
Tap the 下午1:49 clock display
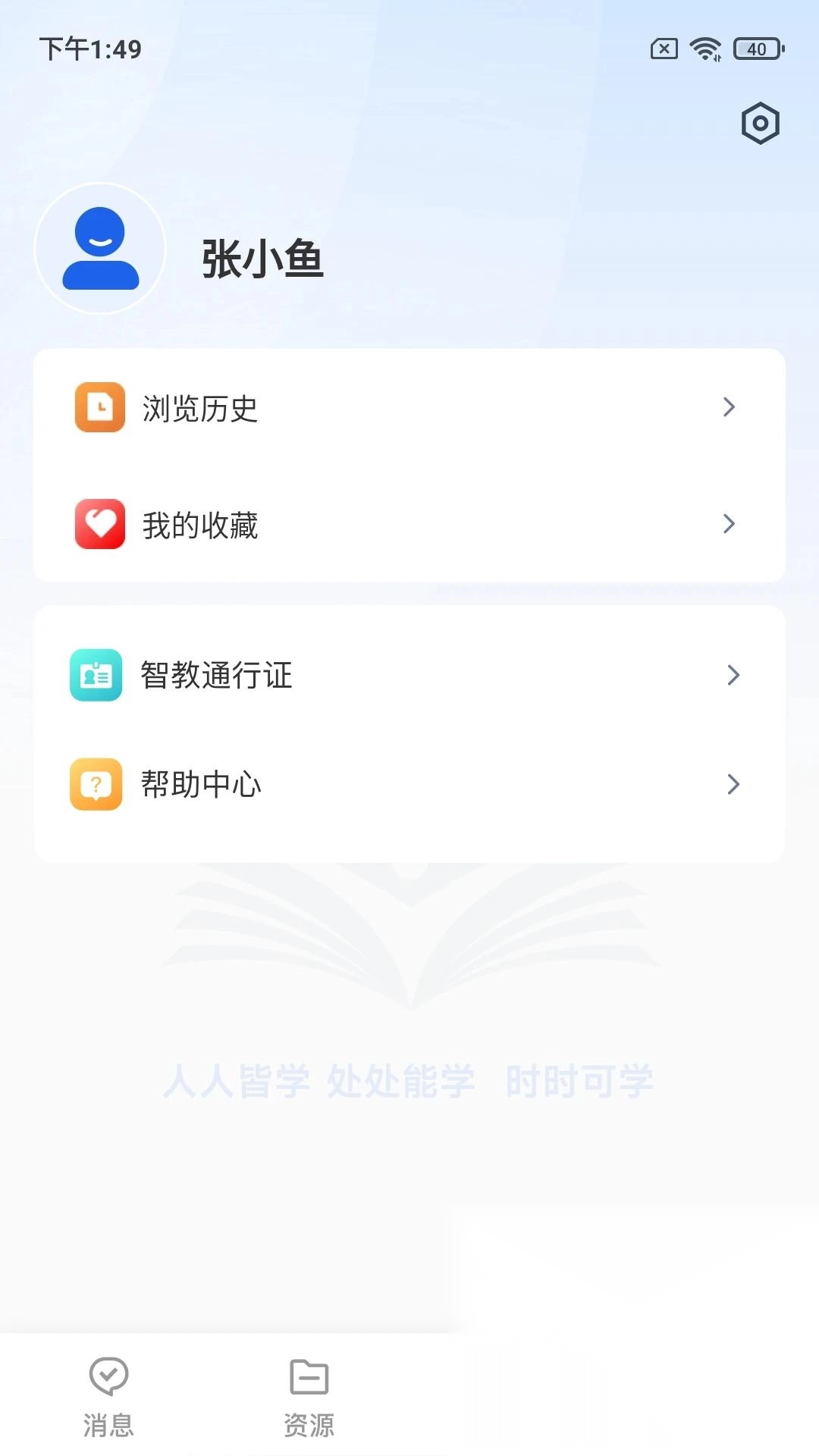[91, 49]
